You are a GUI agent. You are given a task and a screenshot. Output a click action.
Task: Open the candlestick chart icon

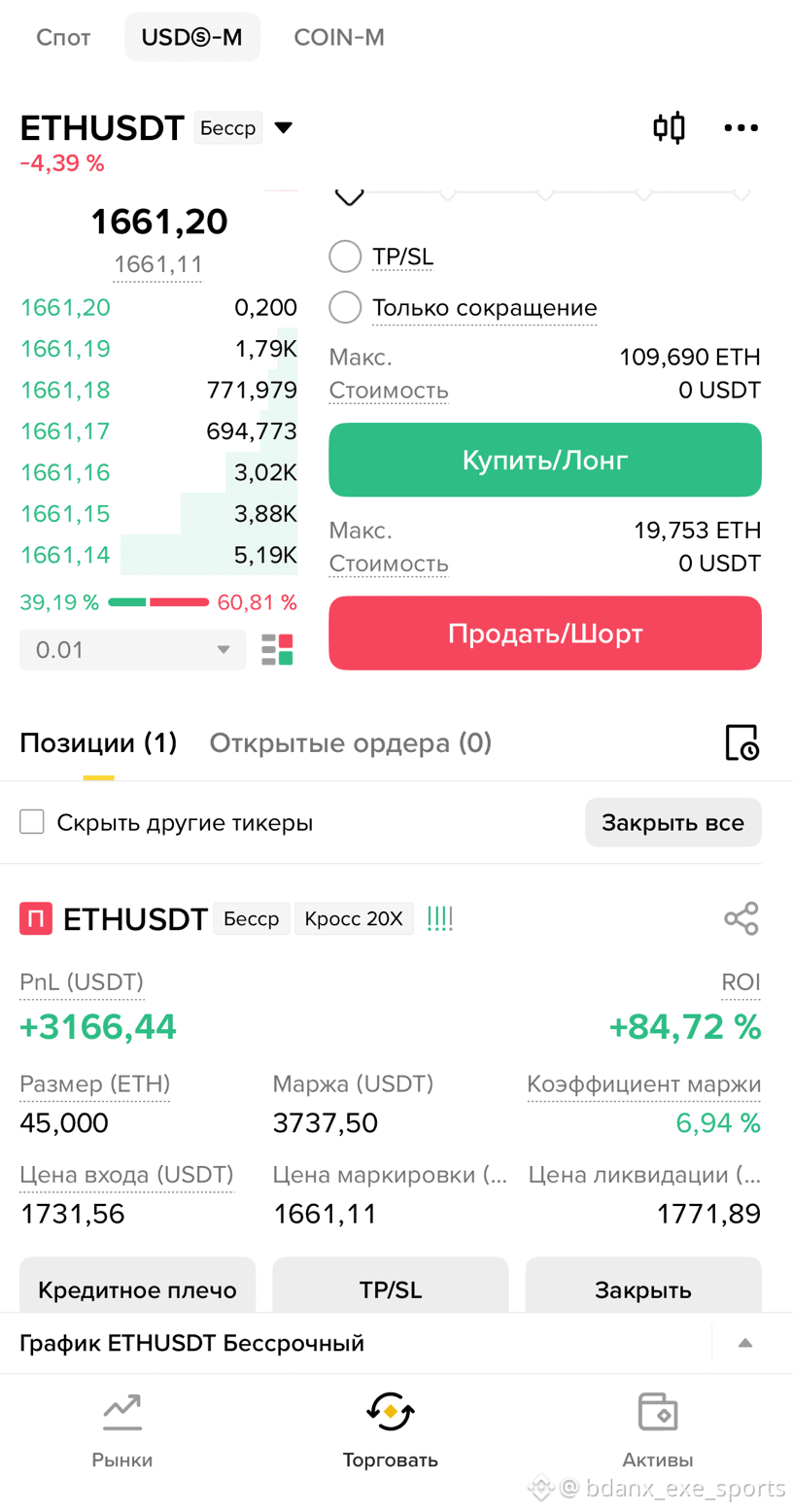[x=669, y=127]
